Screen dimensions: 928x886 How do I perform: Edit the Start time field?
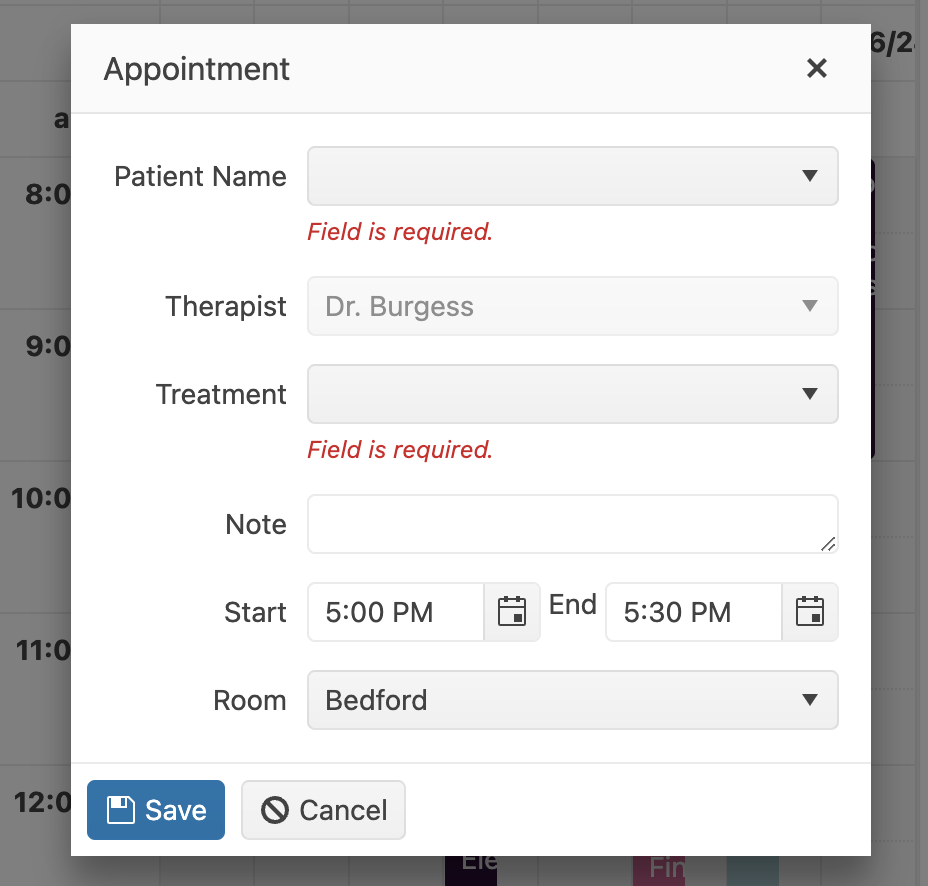pos(396,612)
